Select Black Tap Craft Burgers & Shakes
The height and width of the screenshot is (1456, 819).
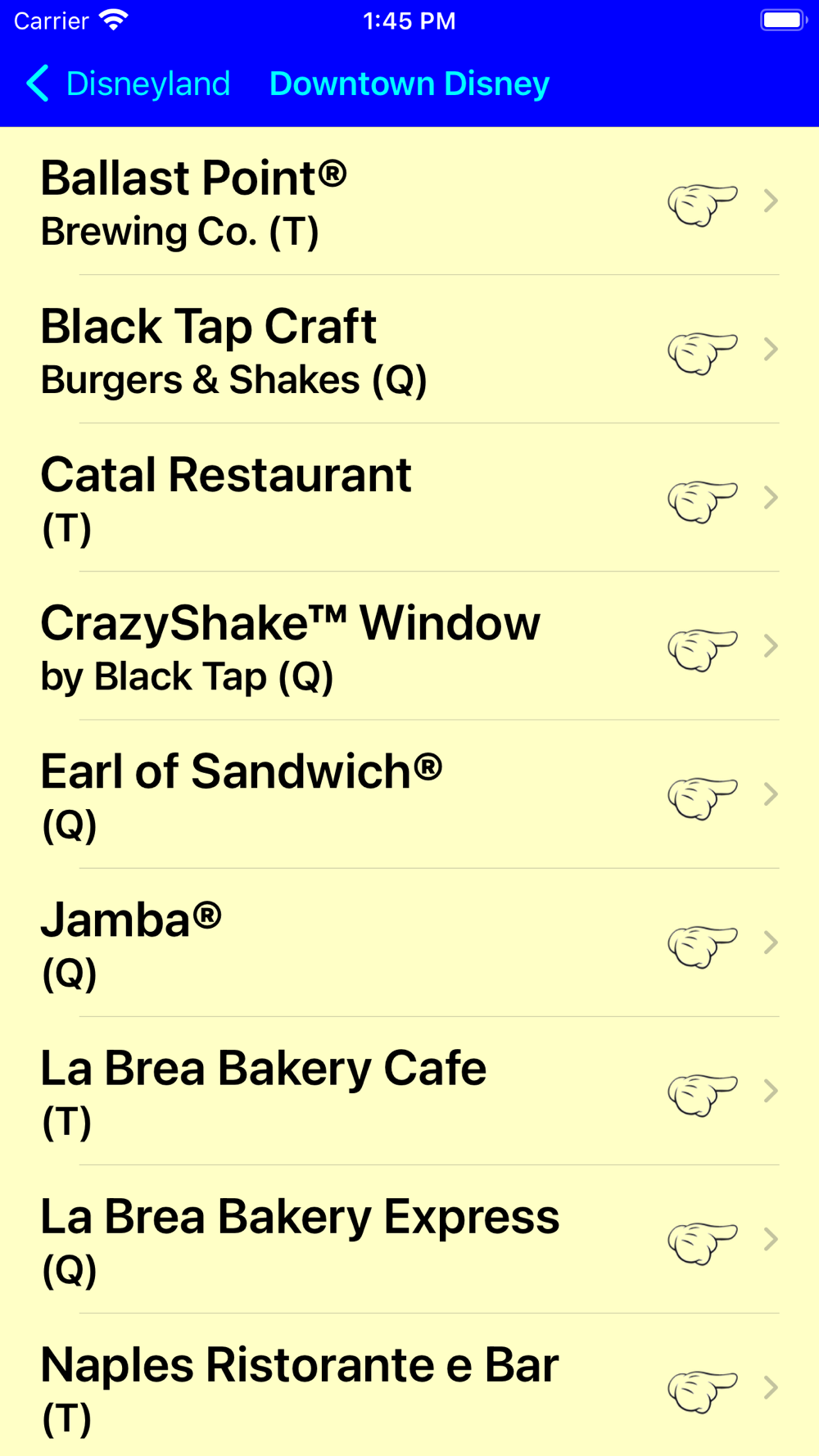click(x=328, y=350)
